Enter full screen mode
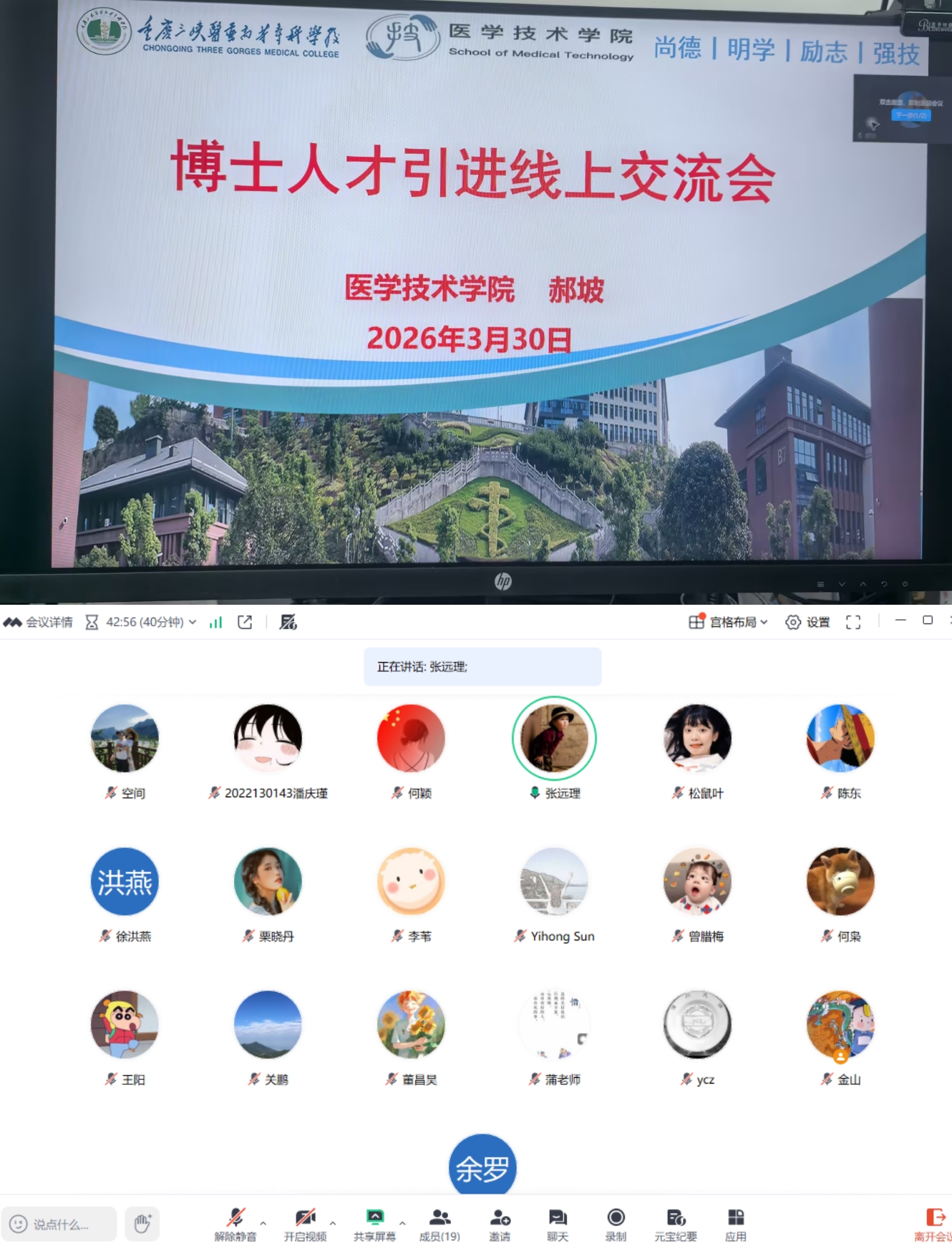 tap(853, 622)
